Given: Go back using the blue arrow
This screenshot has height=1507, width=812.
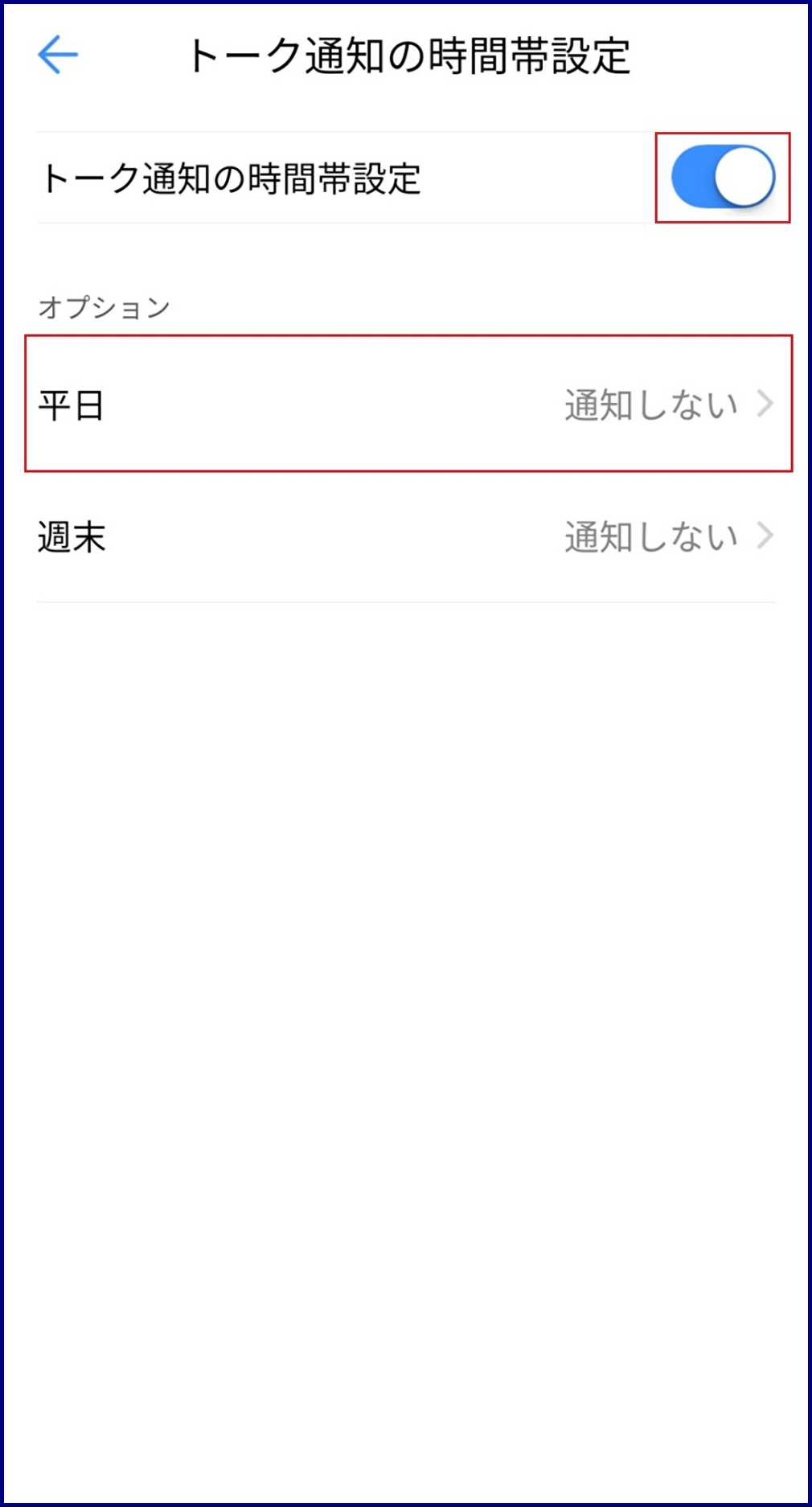Looking at the screenshot, I should pyautogui.click(x=58, y=55).
